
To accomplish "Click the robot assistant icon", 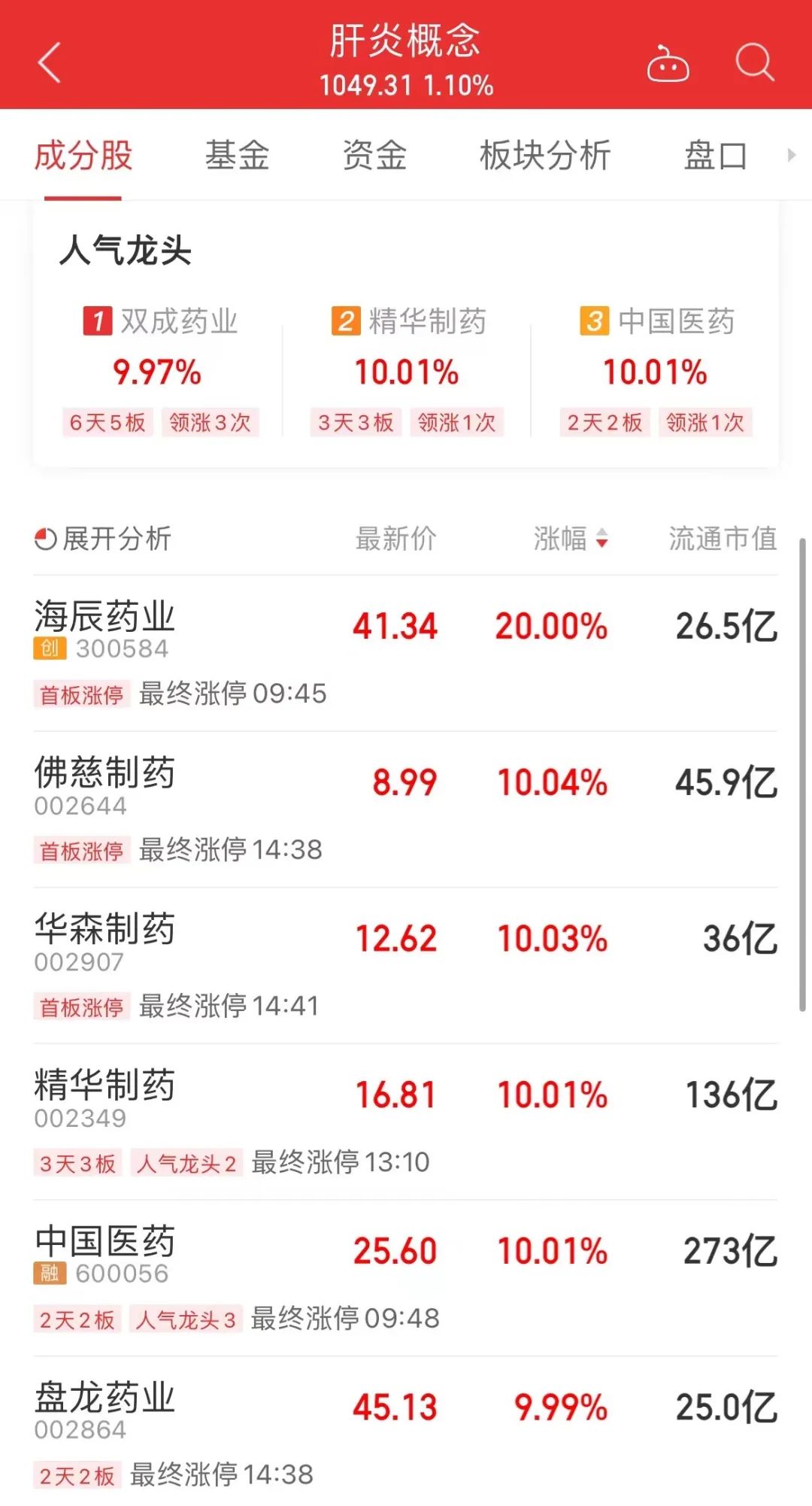I will 668,64.
